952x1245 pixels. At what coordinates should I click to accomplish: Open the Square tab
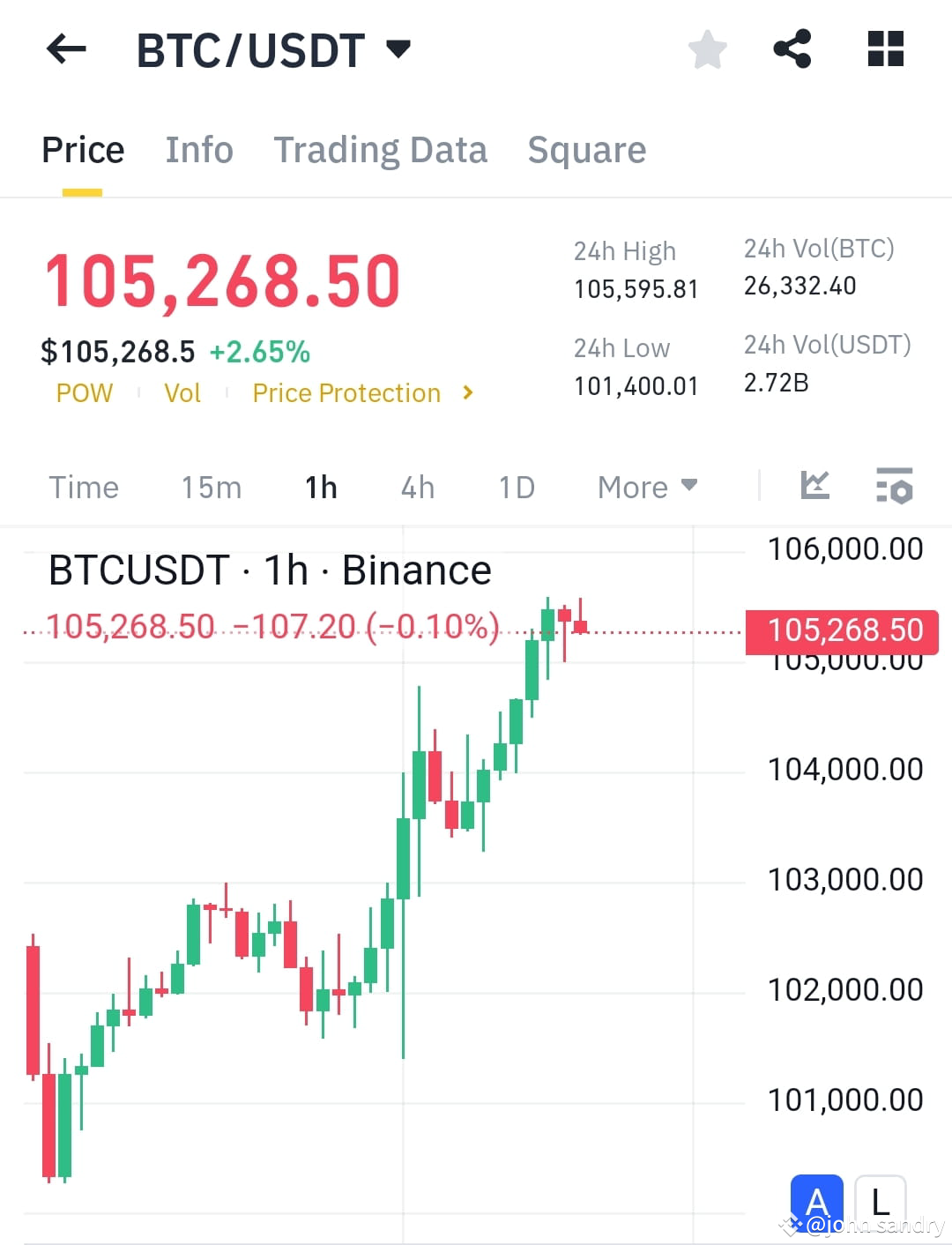pyautogui.click(x=586, y=150)
